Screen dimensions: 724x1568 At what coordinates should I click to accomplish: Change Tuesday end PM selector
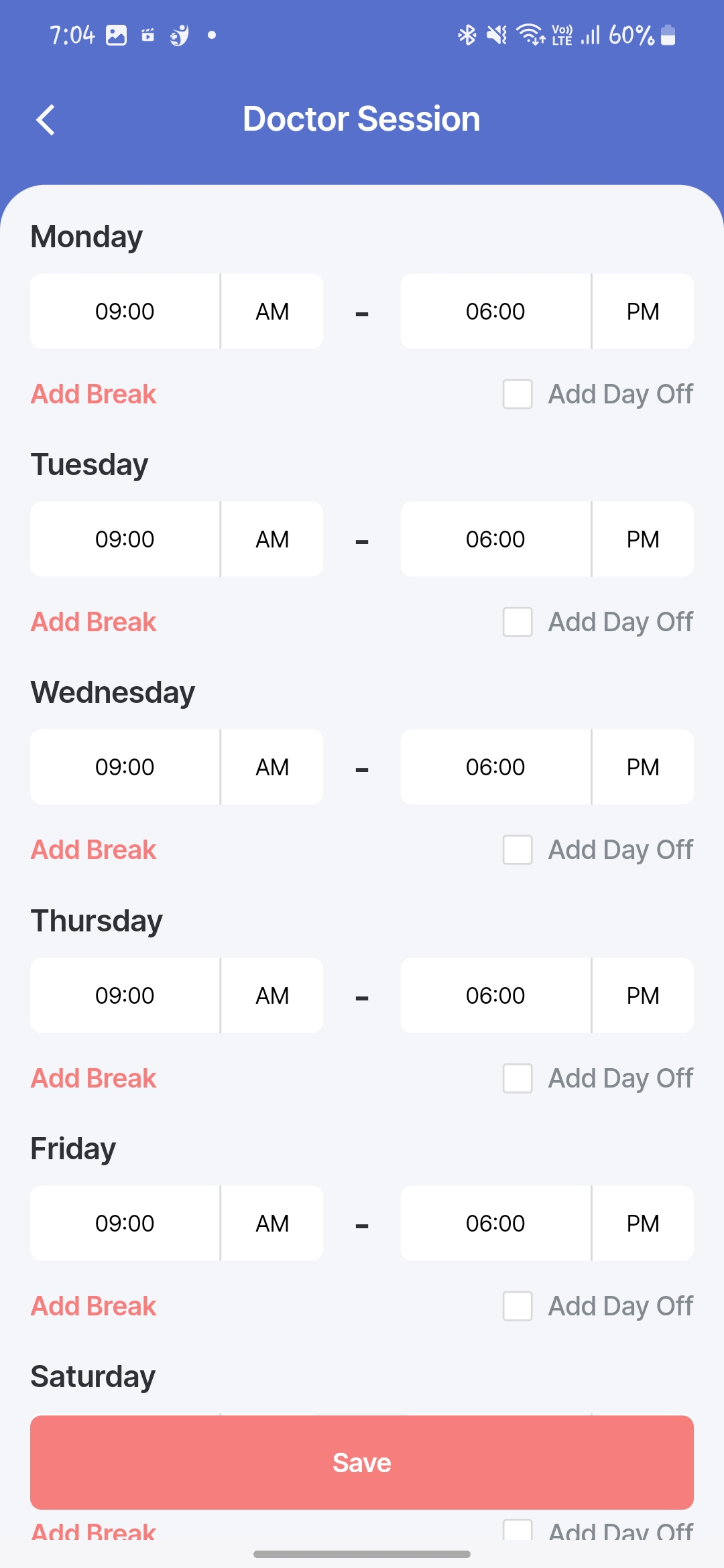(x=643, y=539)
